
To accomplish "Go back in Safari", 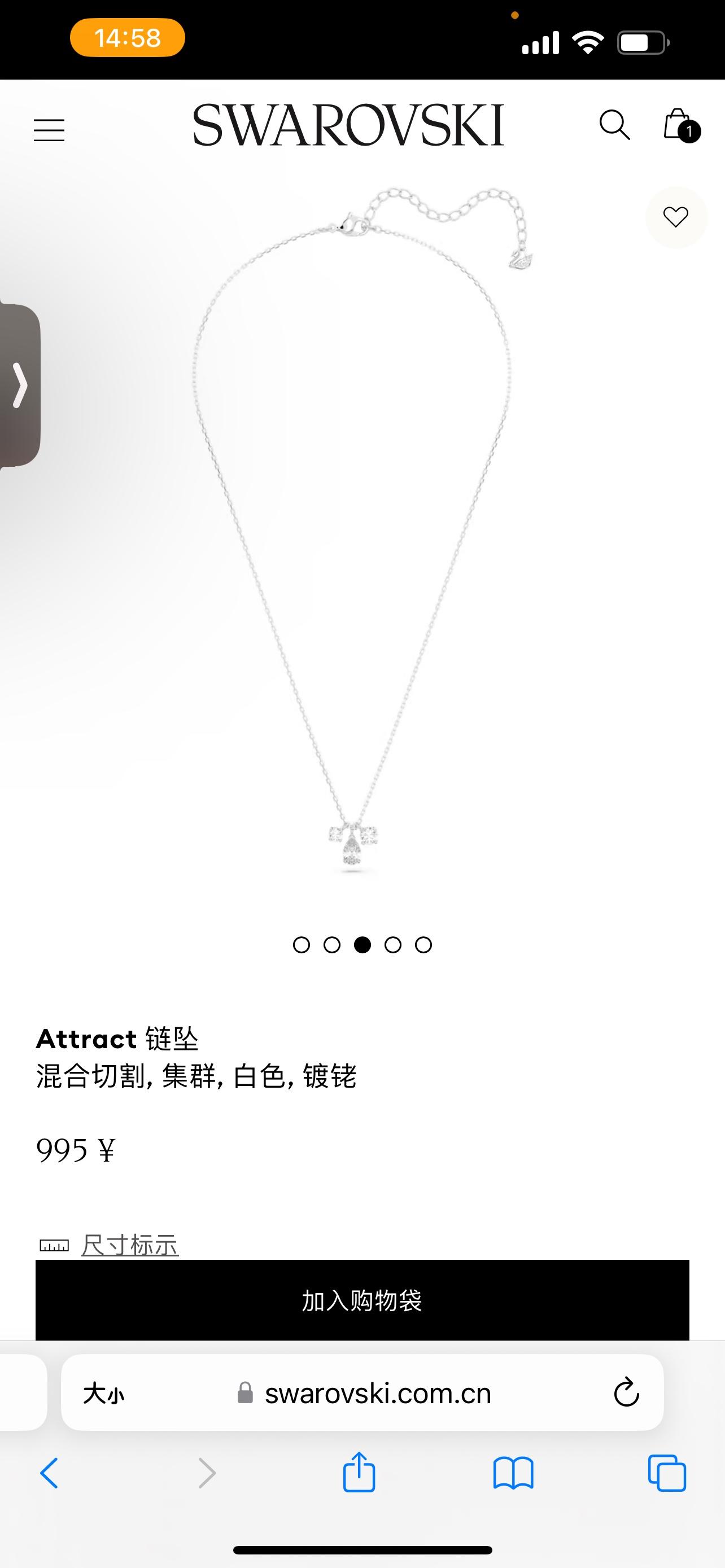I will click(49, 1473).
